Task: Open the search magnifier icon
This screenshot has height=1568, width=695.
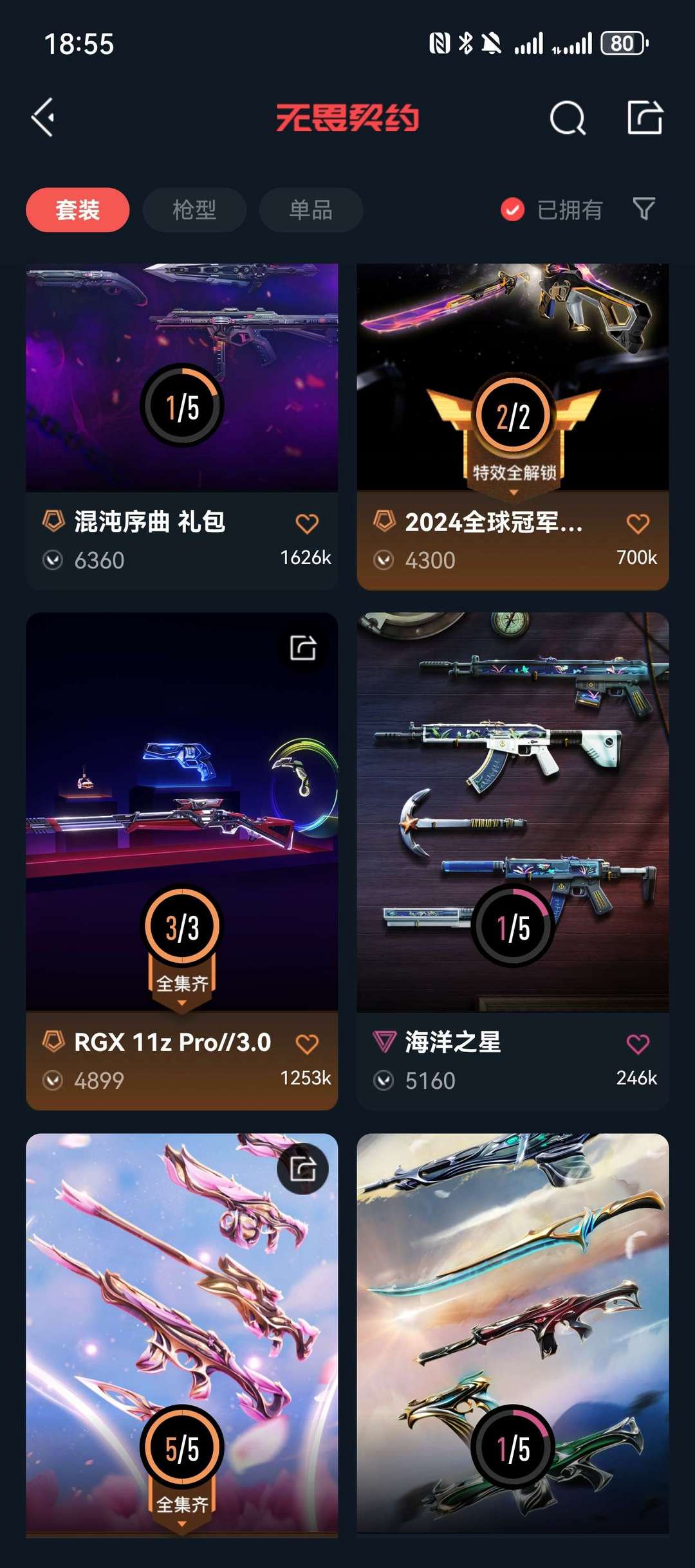Action: point(568,118)
